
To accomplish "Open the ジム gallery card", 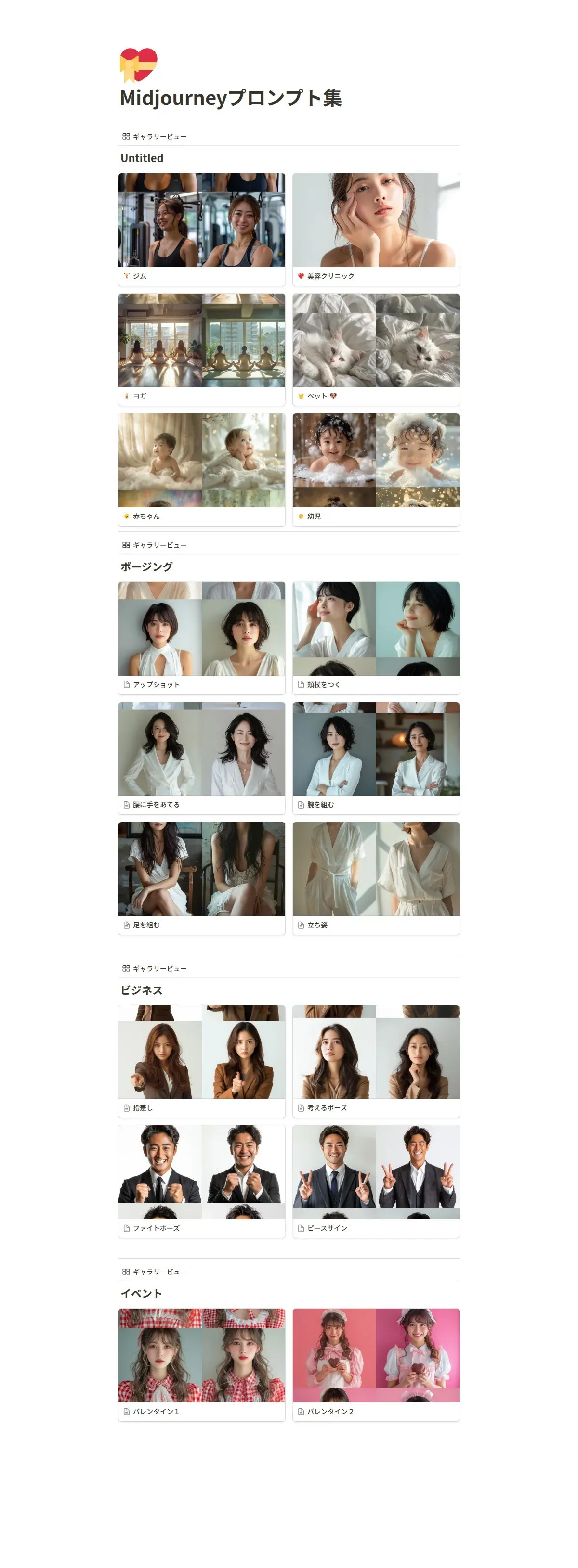I will (202, 230).
